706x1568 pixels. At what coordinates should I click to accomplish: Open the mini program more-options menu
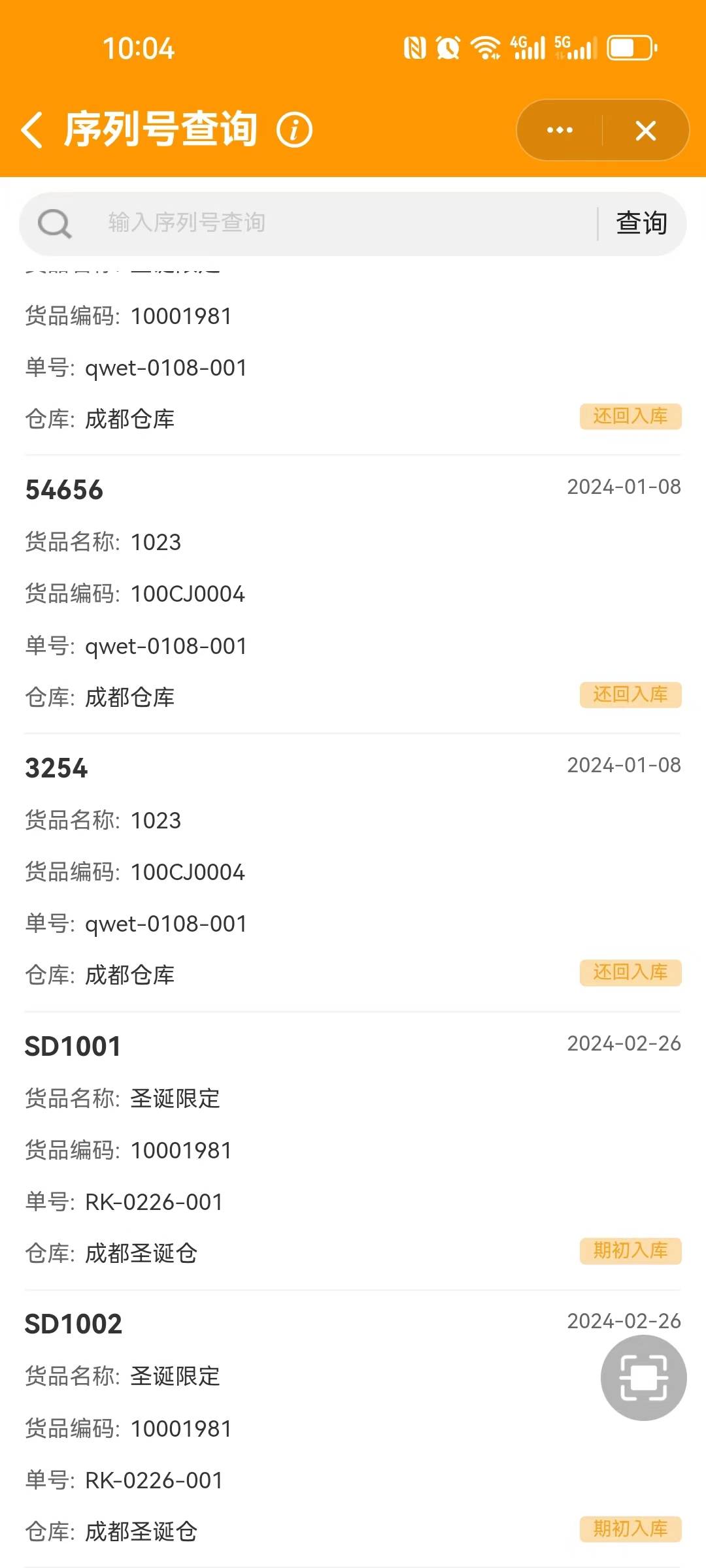tap(560, 130)
